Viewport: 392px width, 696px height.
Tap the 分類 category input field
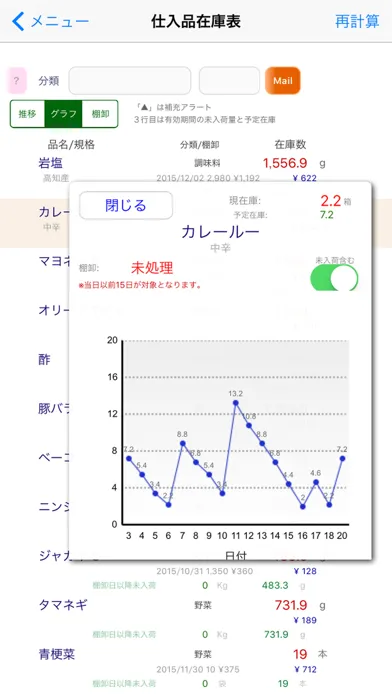point(130,81)
